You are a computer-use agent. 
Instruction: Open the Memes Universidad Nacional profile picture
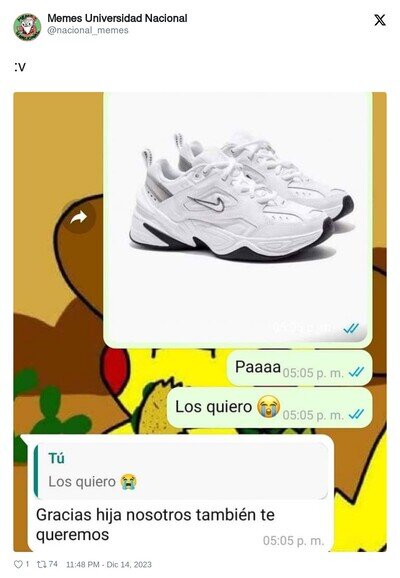point(27,27)
